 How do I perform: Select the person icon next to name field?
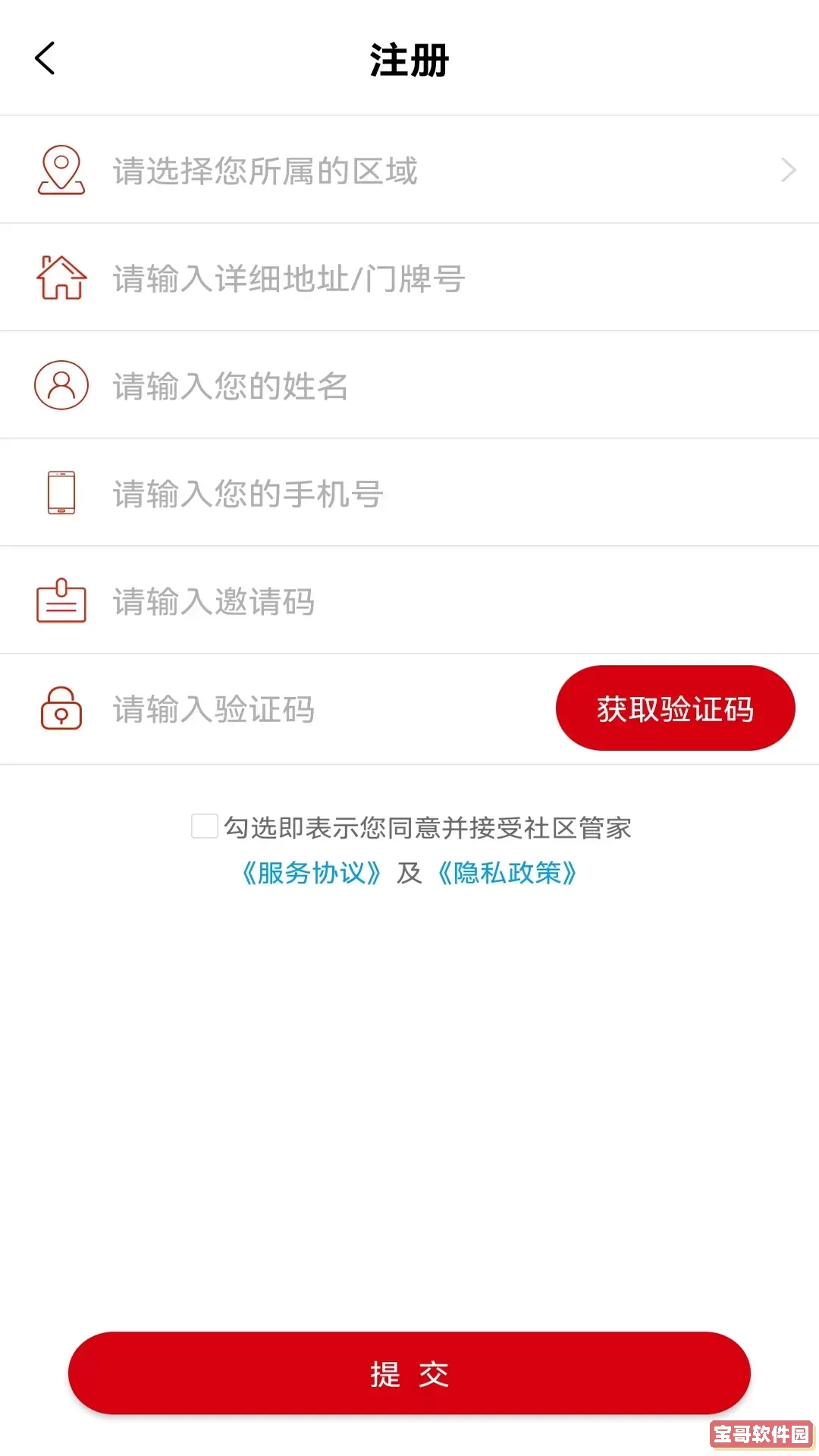pos(61,384)
